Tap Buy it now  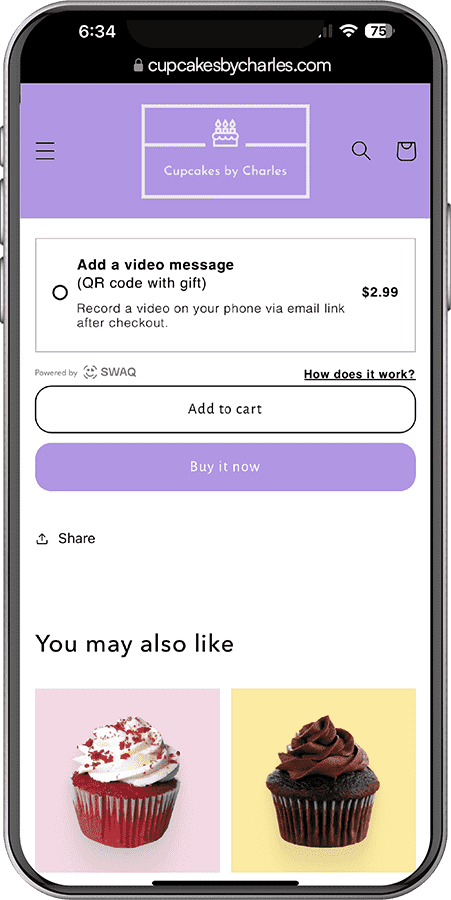226,467
